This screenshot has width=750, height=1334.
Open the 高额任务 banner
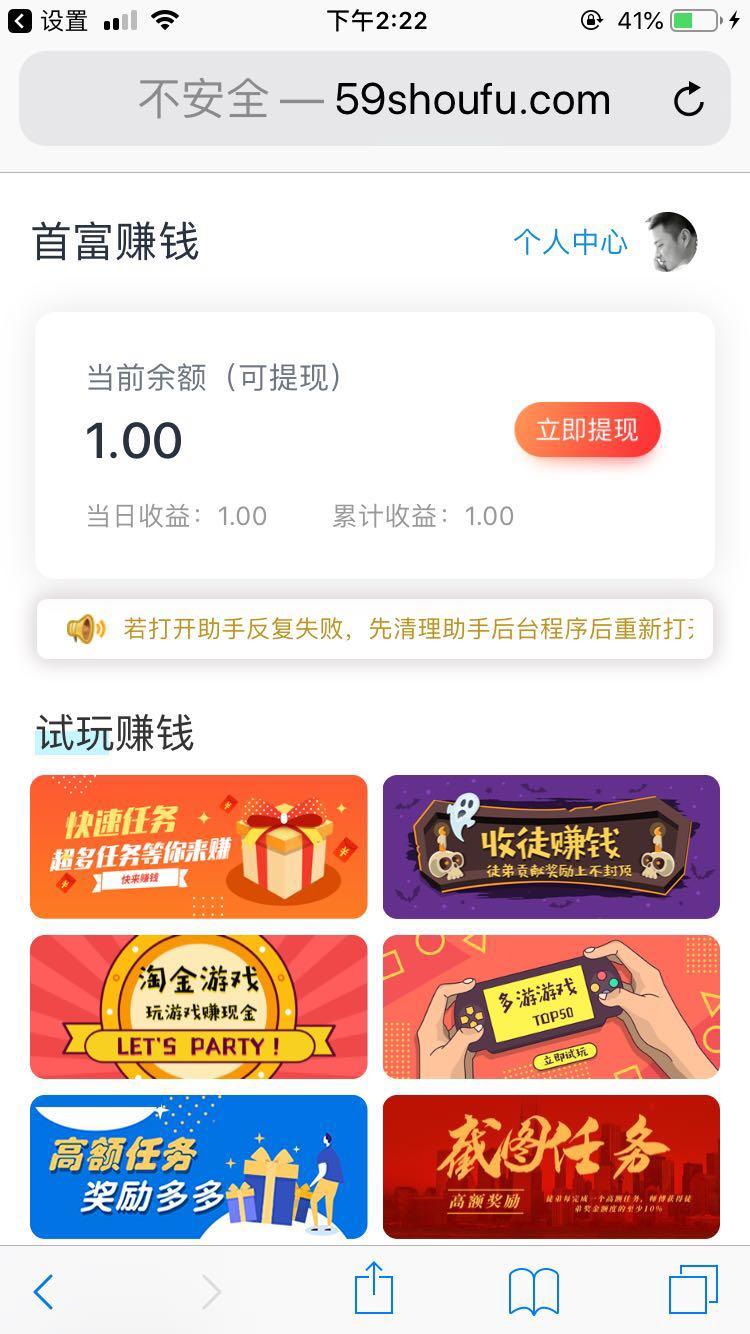[x=199, y=1166]
